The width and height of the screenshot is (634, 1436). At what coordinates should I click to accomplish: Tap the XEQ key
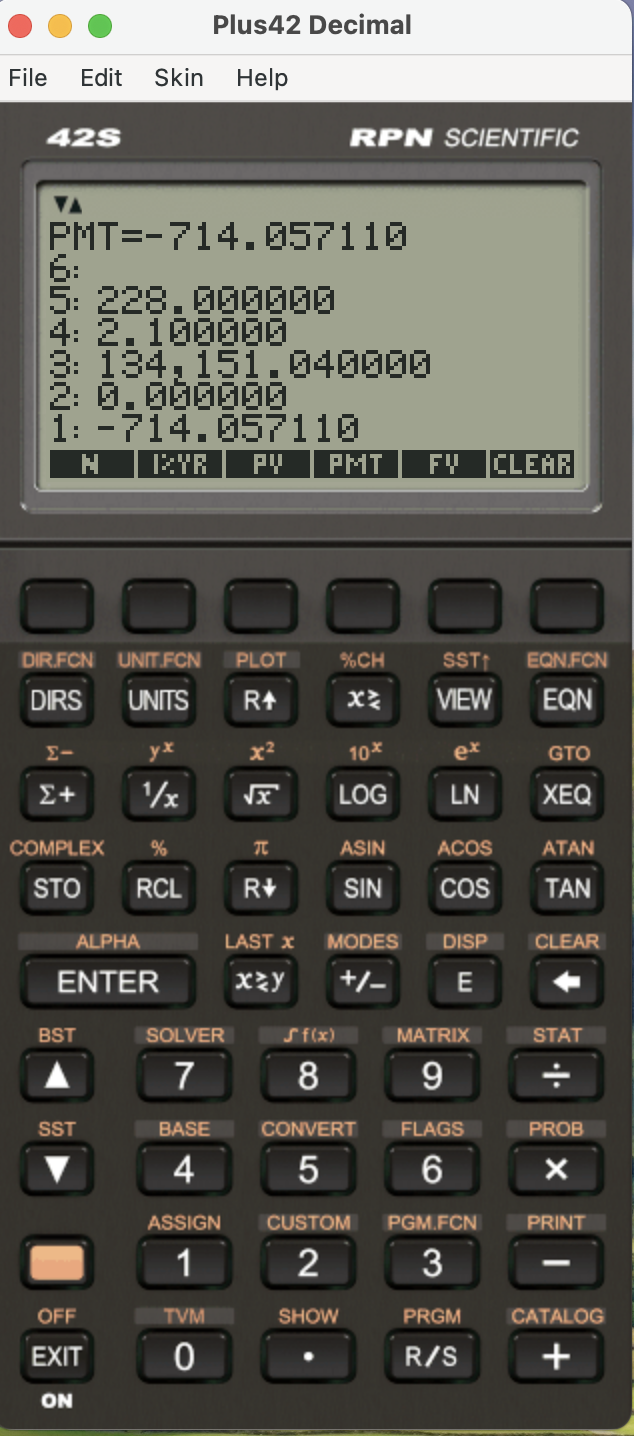(x=567, y=795)
